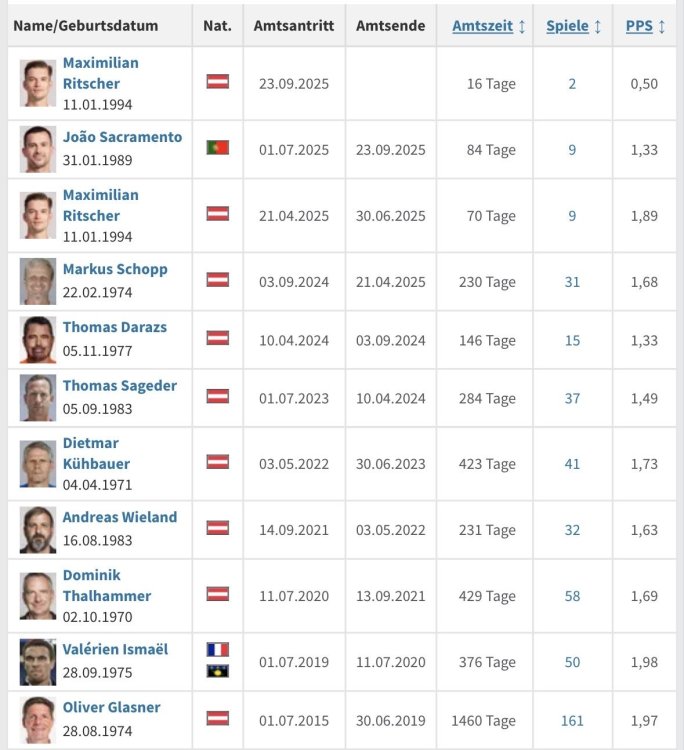The image size is (684, 750).
Task: Open Dominik Thalhammer's 58 games
Action: (572, 596)
